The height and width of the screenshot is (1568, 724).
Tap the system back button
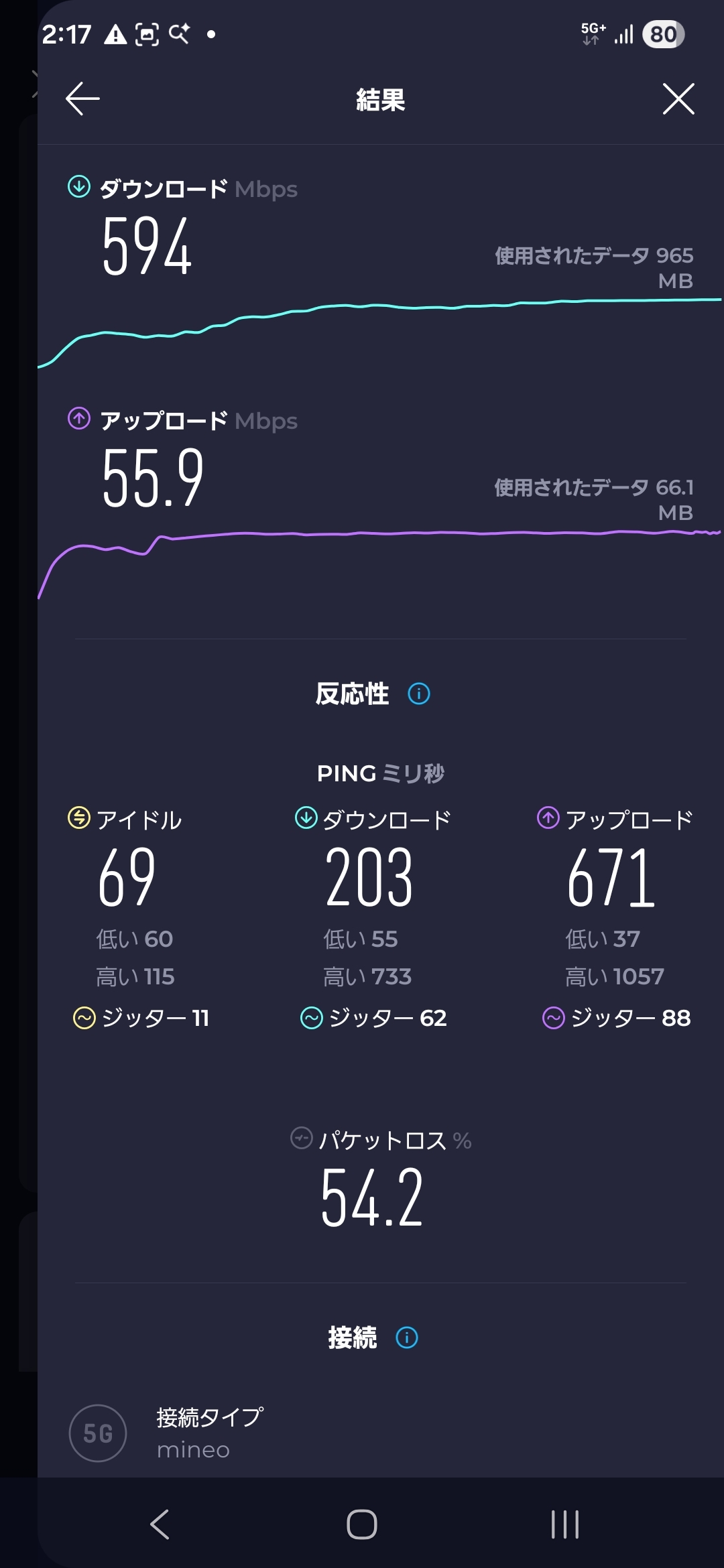(x=160, y=1524)
